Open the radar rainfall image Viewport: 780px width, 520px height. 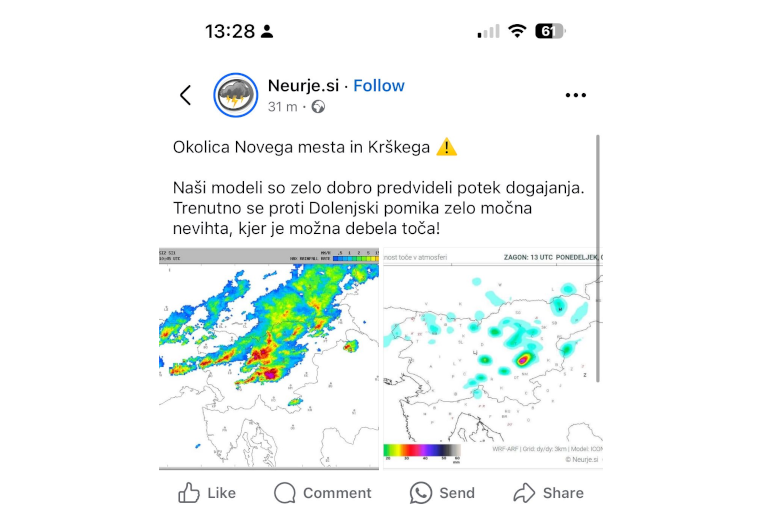tap(269, 358)
